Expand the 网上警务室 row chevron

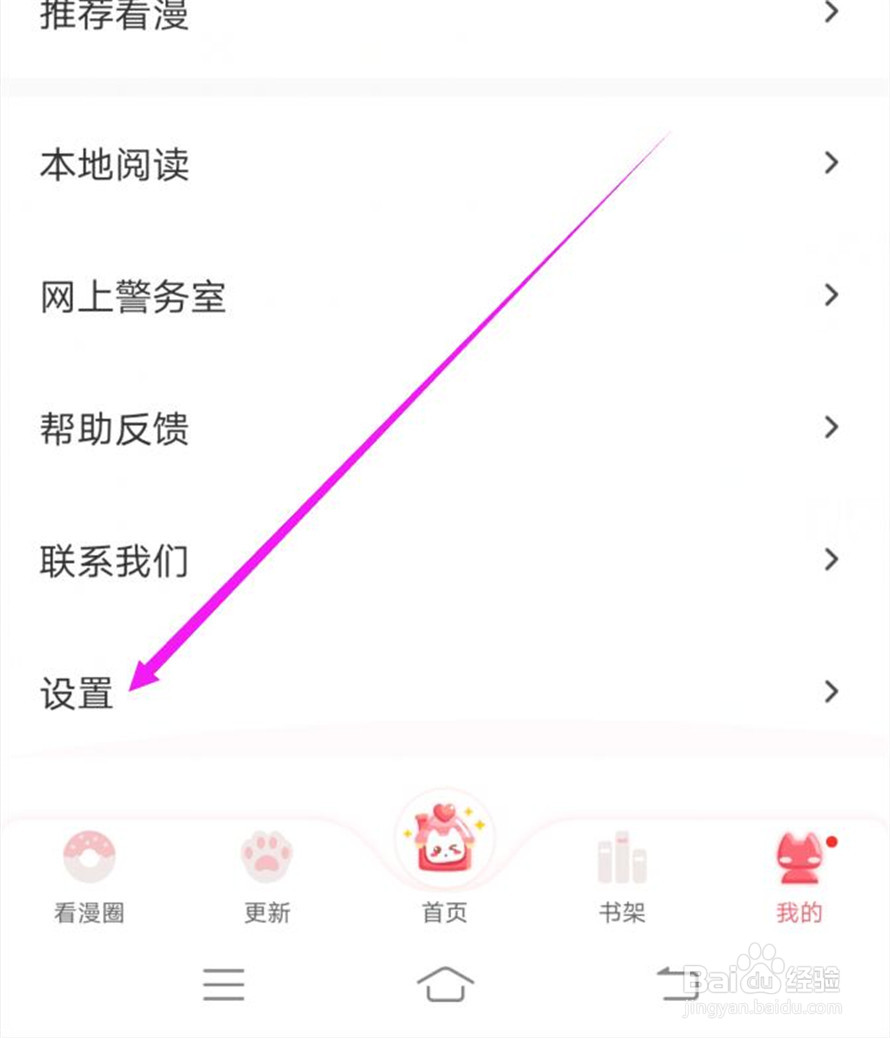pos(831,295)
